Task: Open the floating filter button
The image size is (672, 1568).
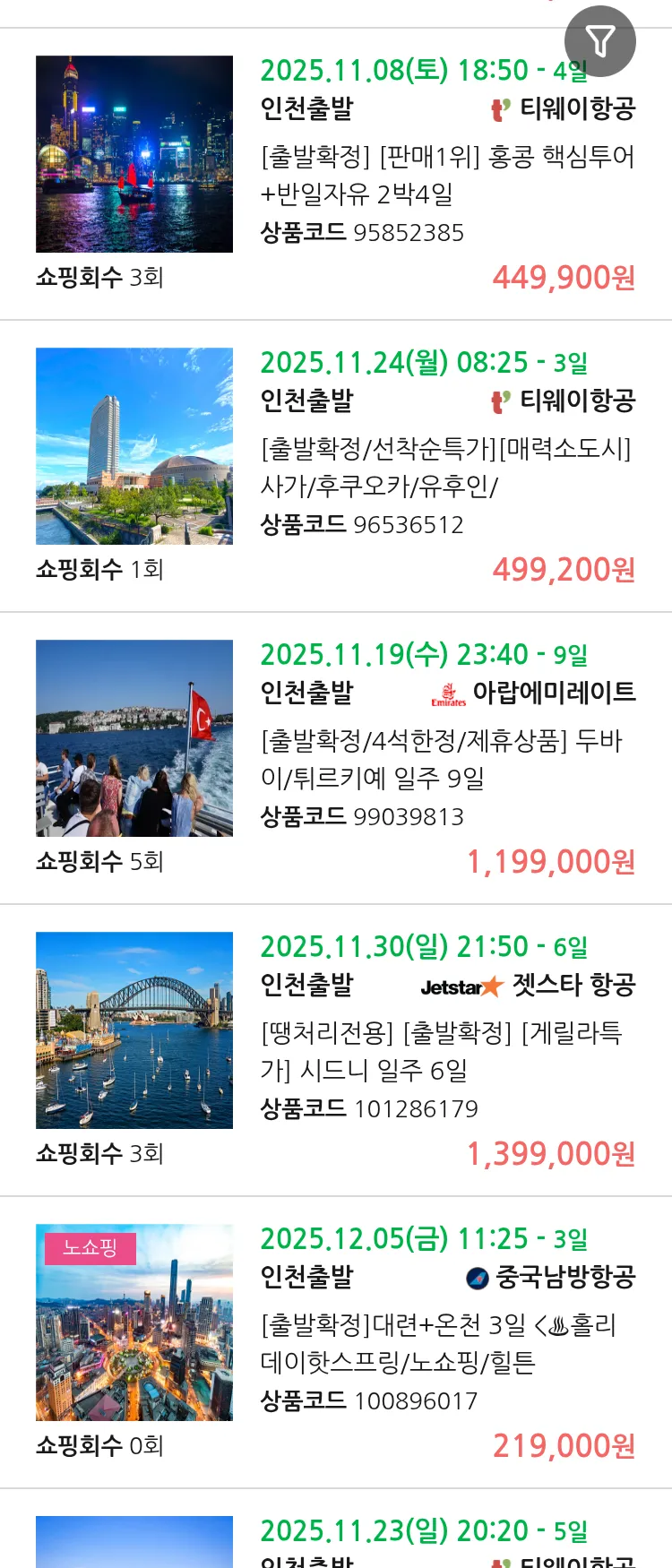Action: tap(599, 41)
